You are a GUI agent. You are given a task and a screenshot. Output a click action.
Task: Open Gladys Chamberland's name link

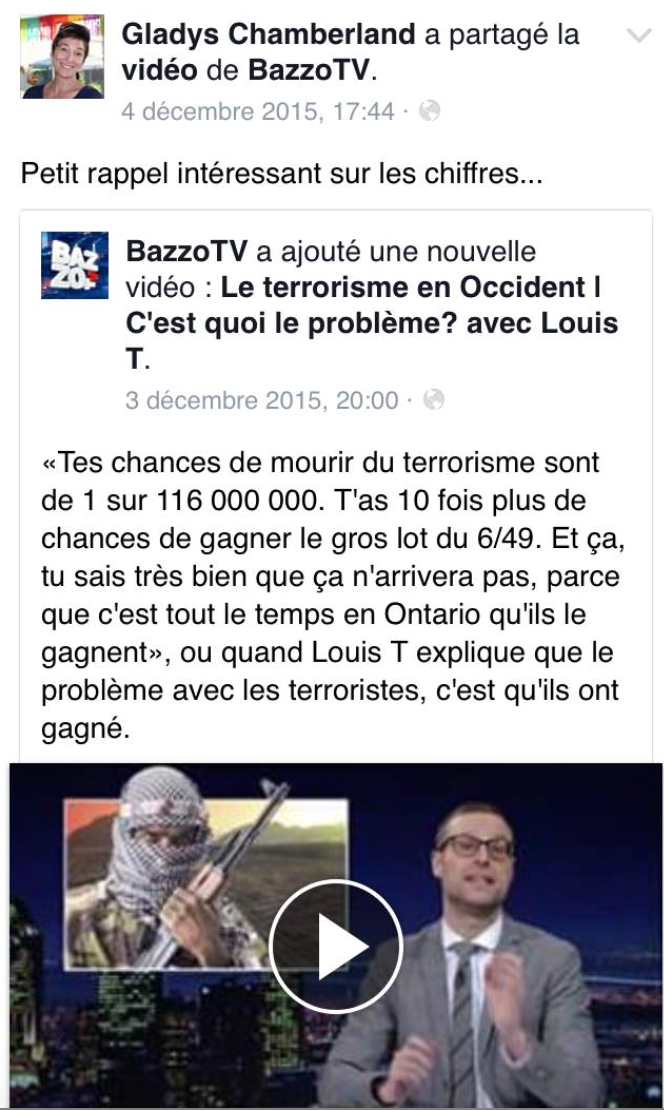click(268, 34)
